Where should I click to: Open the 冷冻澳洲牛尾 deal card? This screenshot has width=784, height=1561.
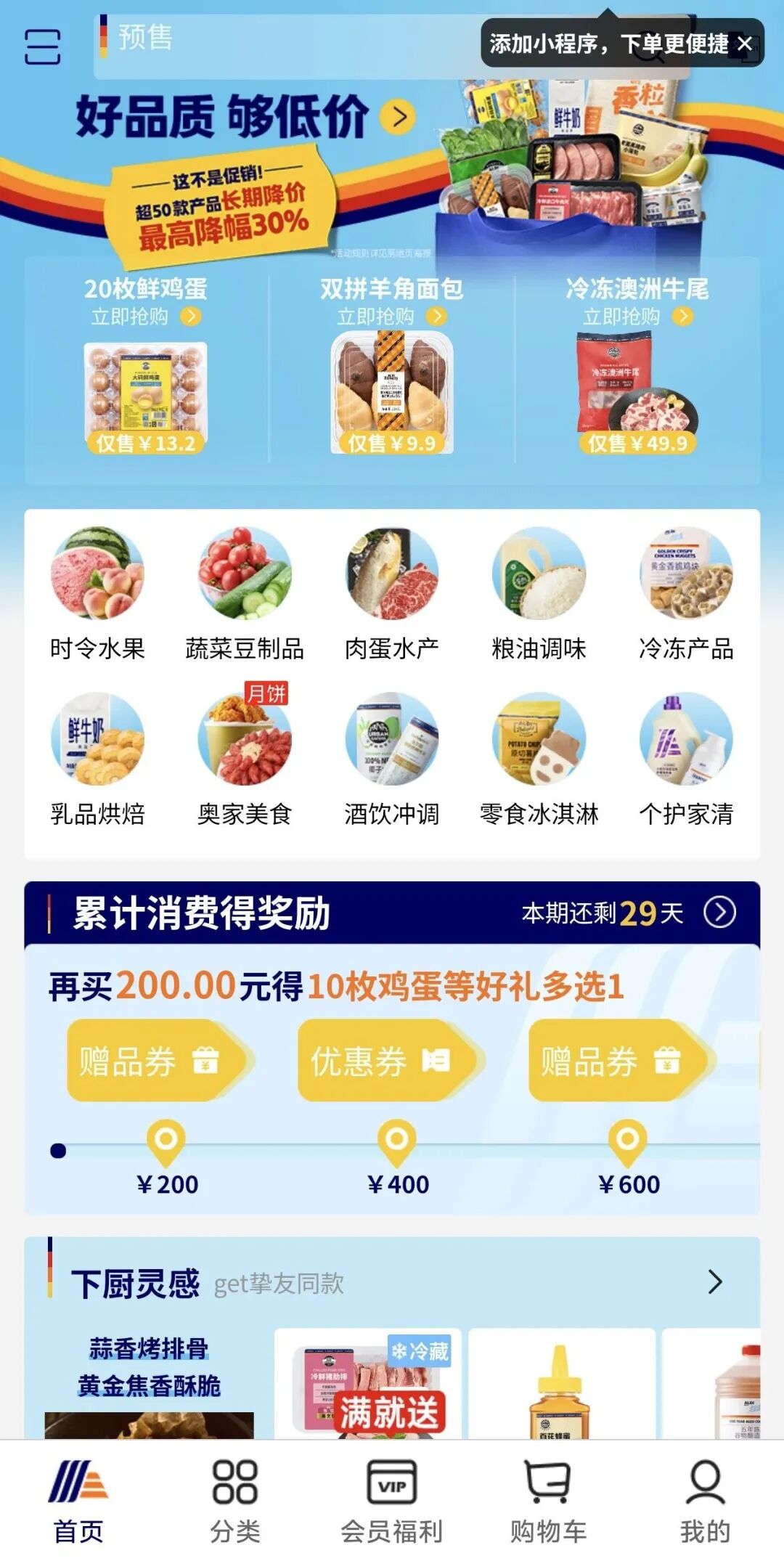(x=637, y=370)
